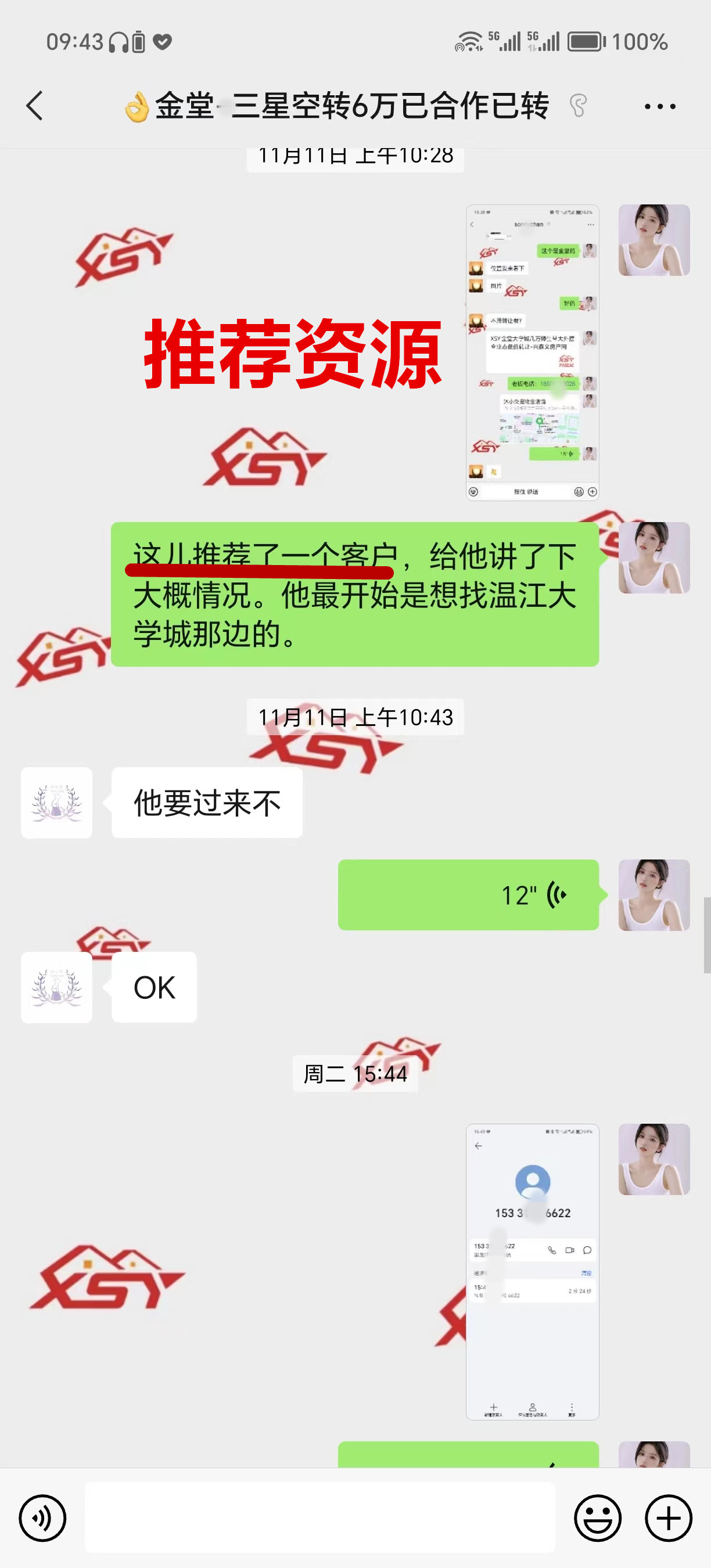Open the phone contact screenshot with number 6622

point(532,1272)
